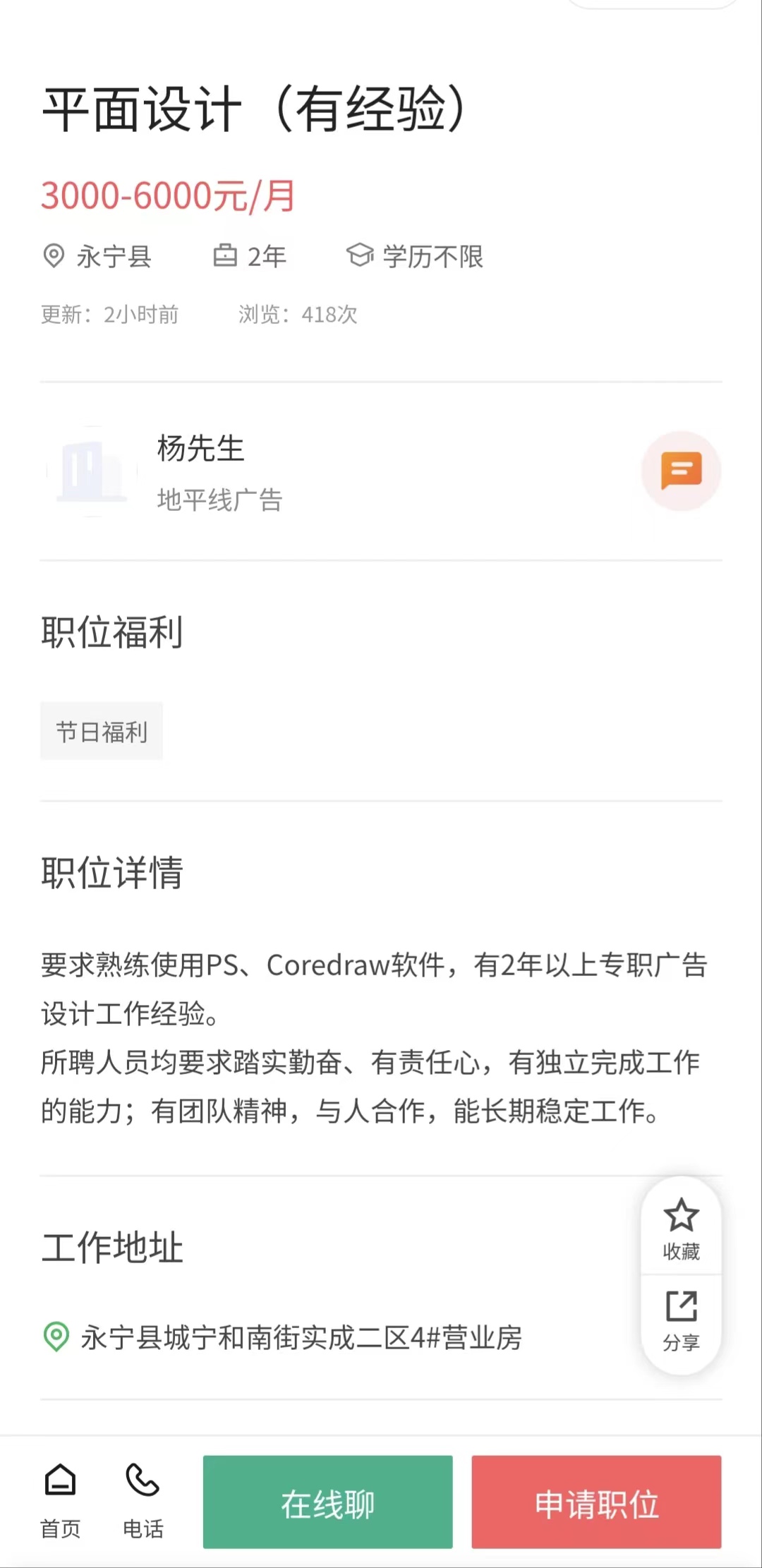This screenshot has height=1568, width=762.
Task: Save this job with 收藏
Action: click(x=681, y=1229)
